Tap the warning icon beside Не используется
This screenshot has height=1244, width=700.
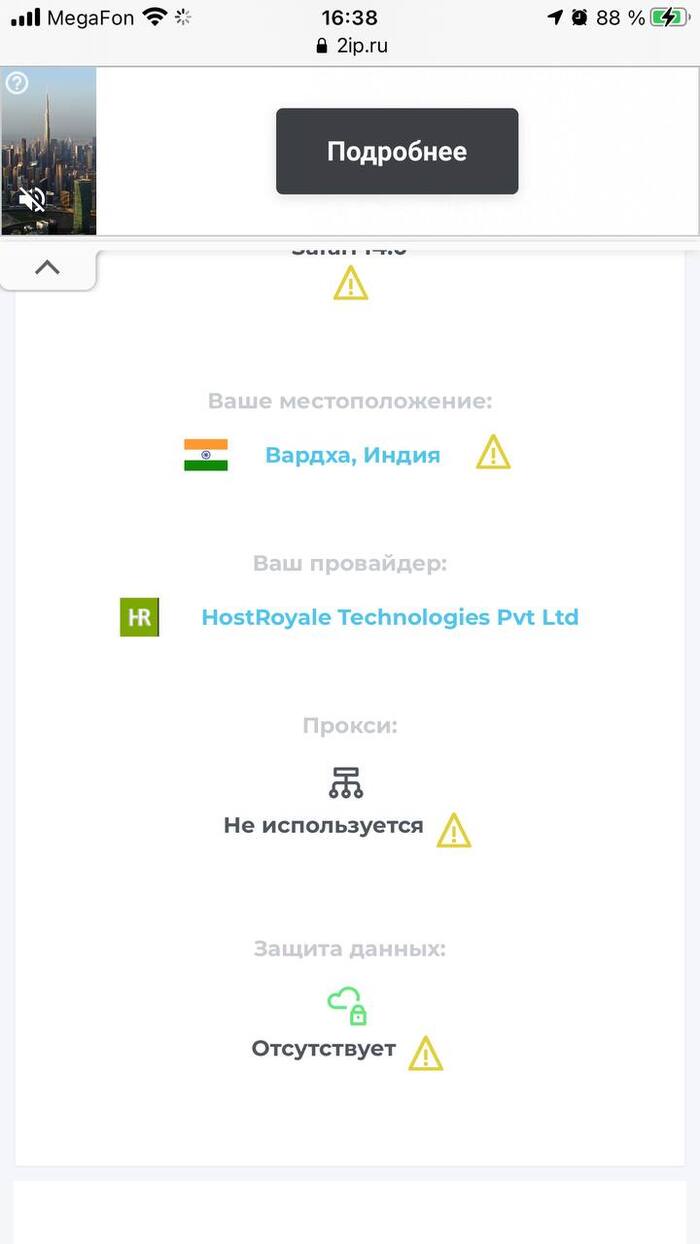[x=453, y=830]
